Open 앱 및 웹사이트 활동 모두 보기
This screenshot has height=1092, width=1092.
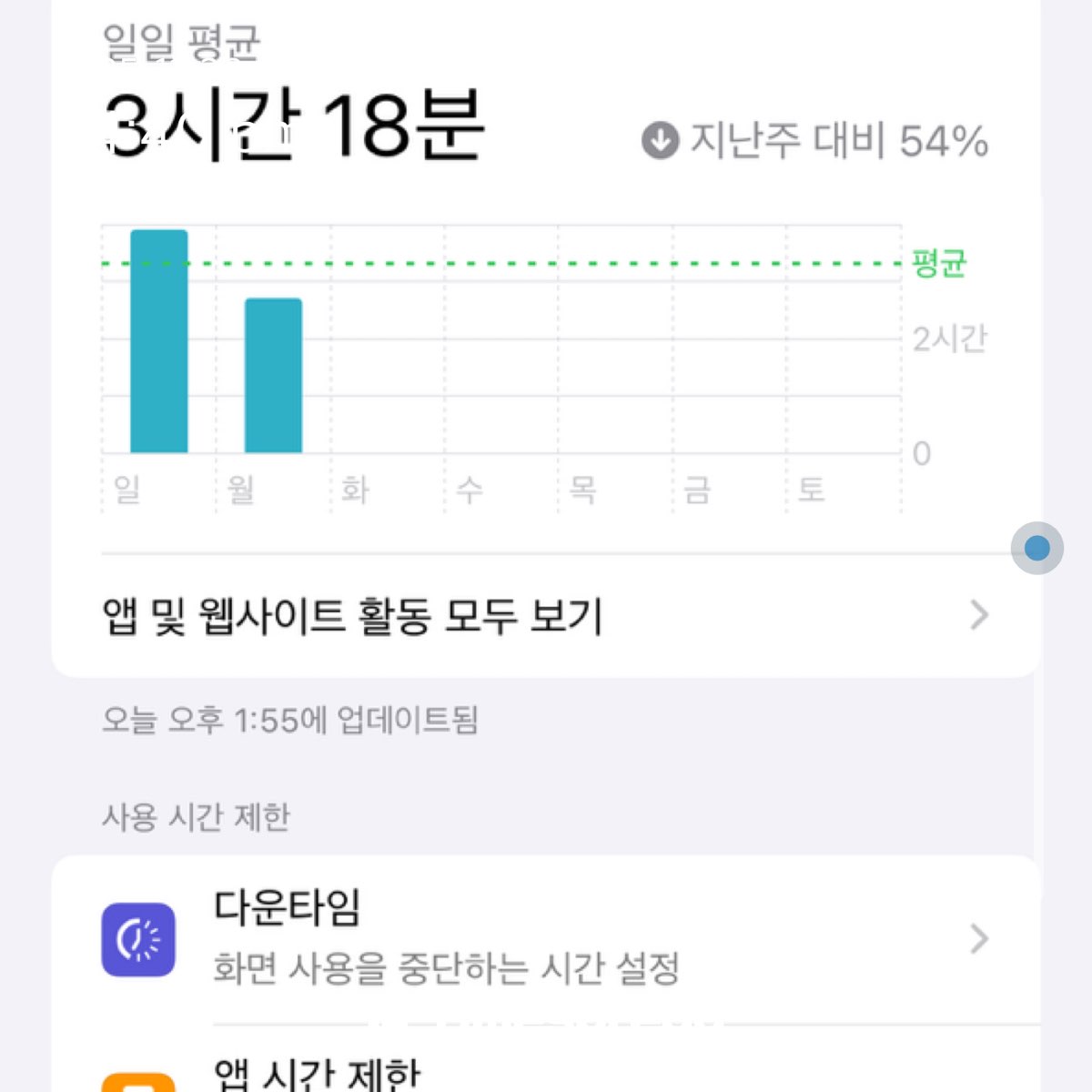click(x=542, y=616)
